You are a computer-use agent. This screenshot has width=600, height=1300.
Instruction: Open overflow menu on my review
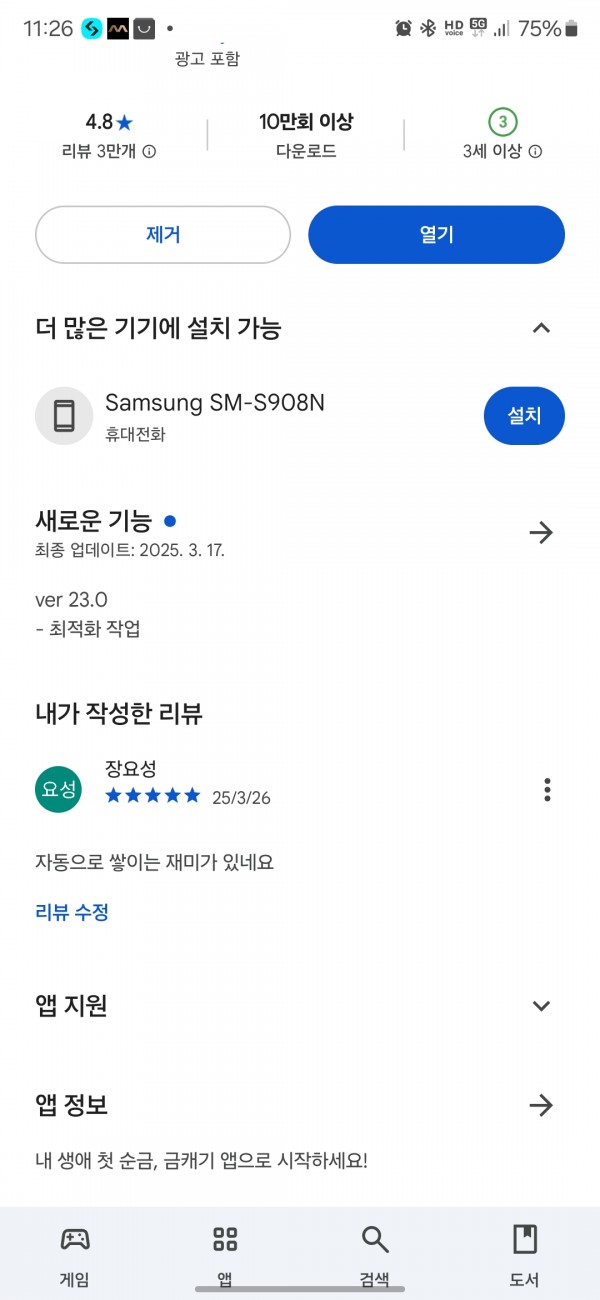point(547,789)
